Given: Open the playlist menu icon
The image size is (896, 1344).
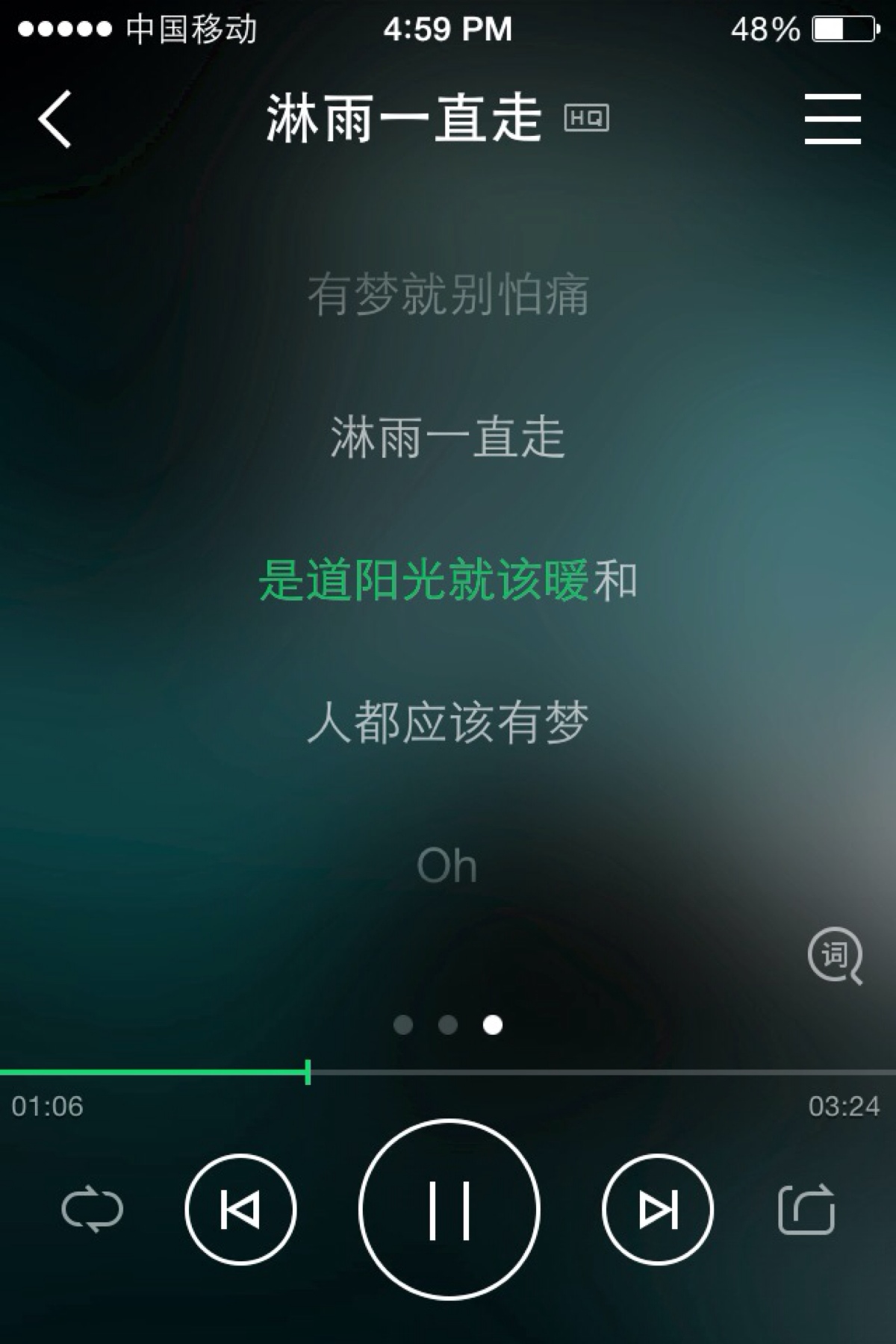Looking at the screenshot, I should click(x=833, y=119).
